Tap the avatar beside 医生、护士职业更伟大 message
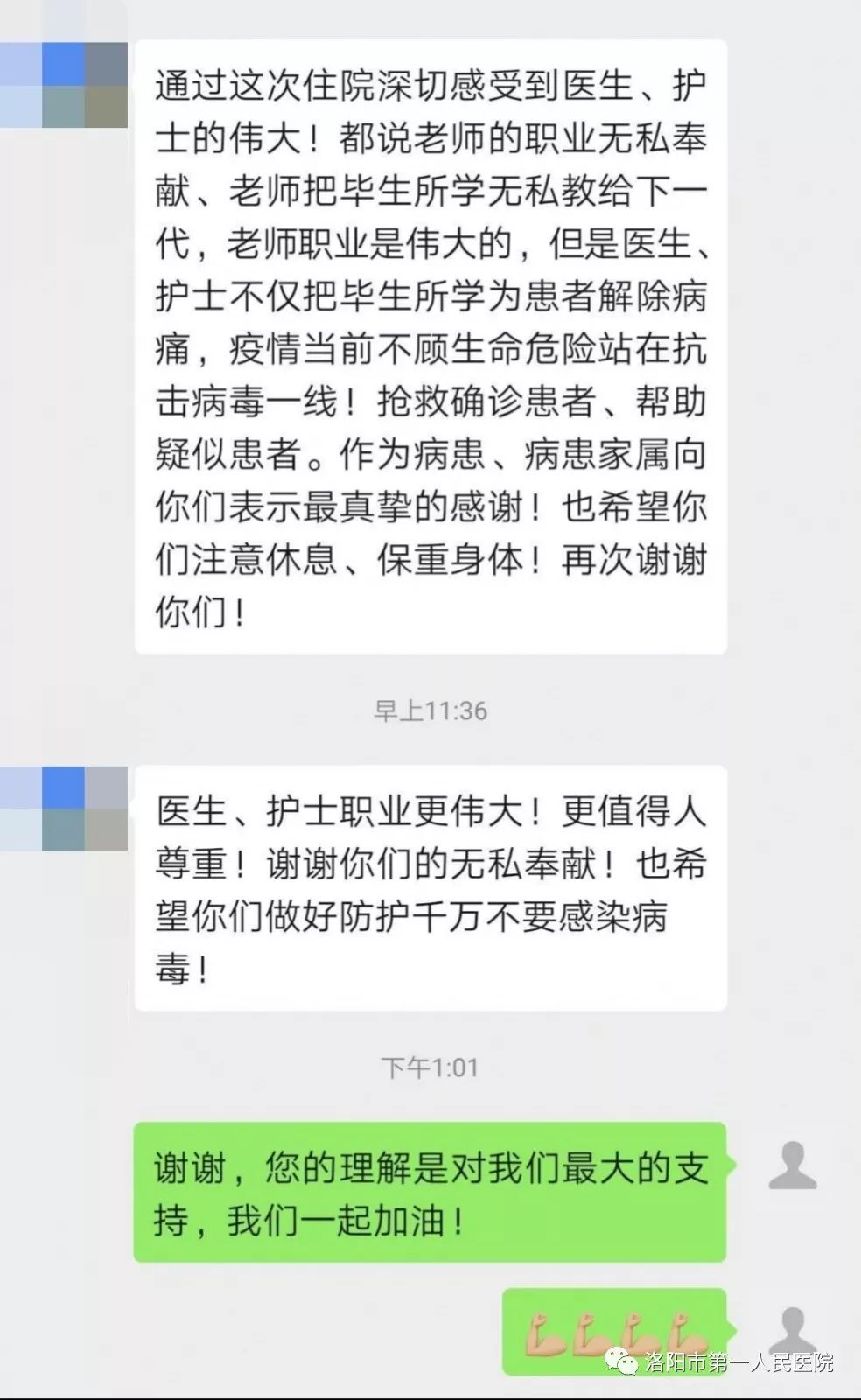The width and height of the screenshot is (861, 1400). tap(63, 808)
